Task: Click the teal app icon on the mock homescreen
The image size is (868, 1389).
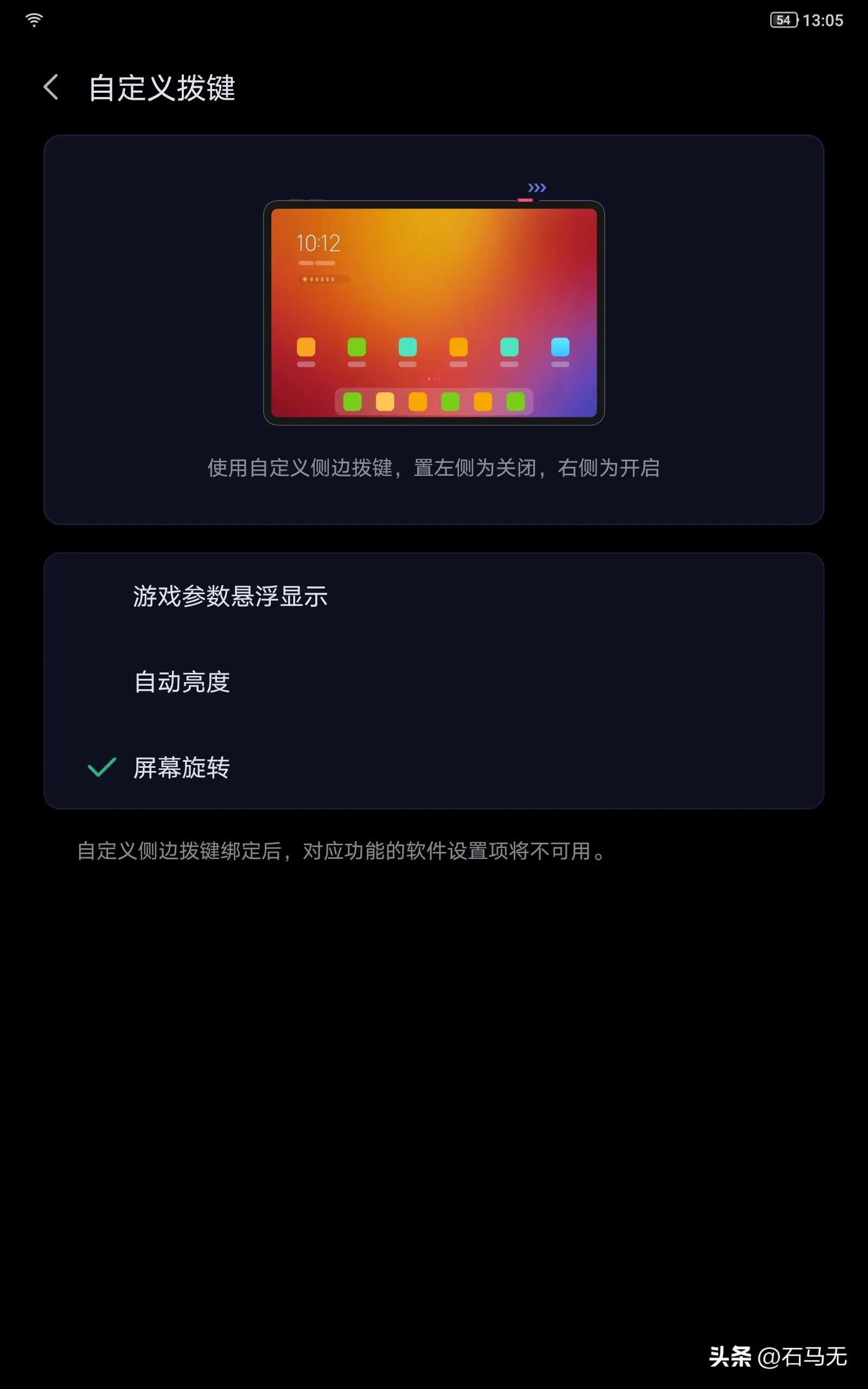Action: point(407,347)
